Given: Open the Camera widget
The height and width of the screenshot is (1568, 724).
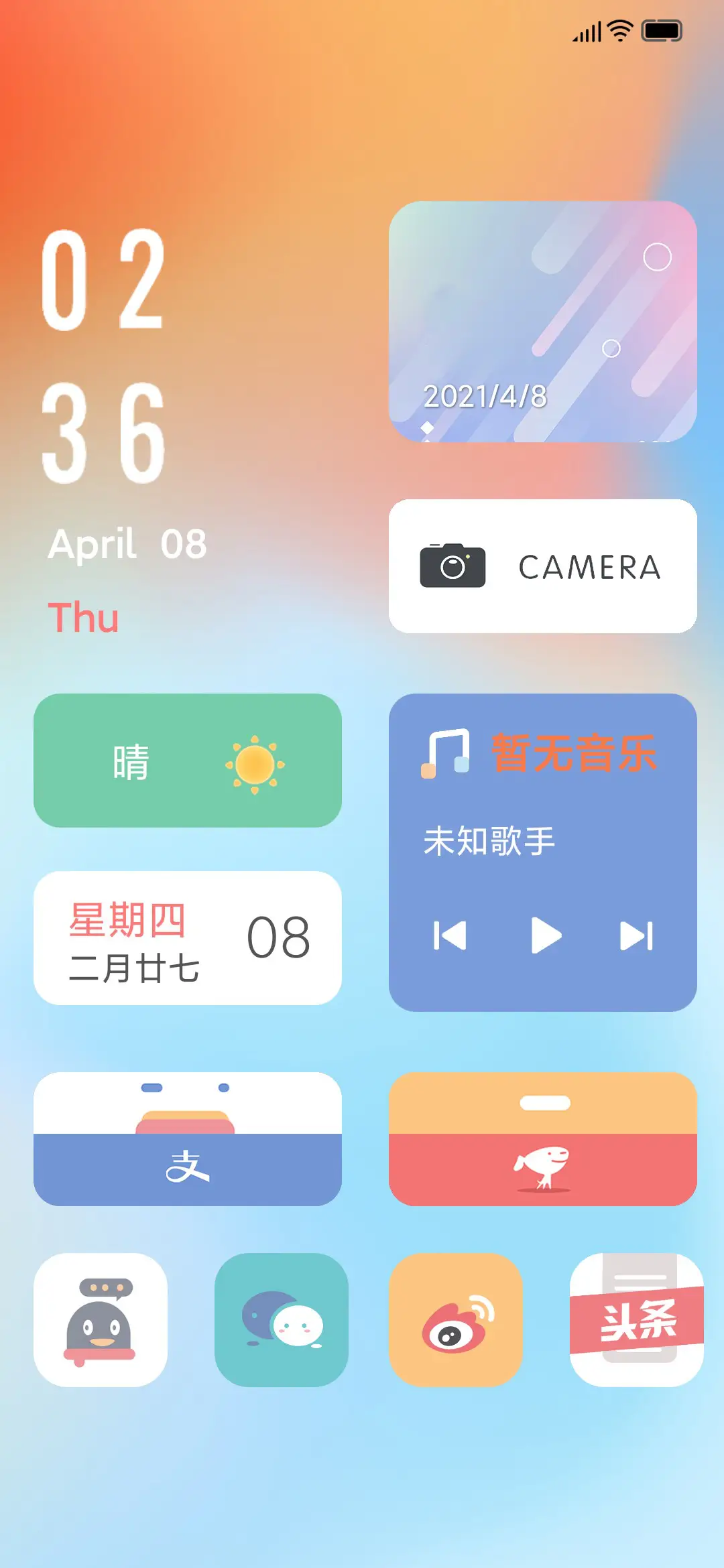Looking at the screenshot, I should coord(542,566).
